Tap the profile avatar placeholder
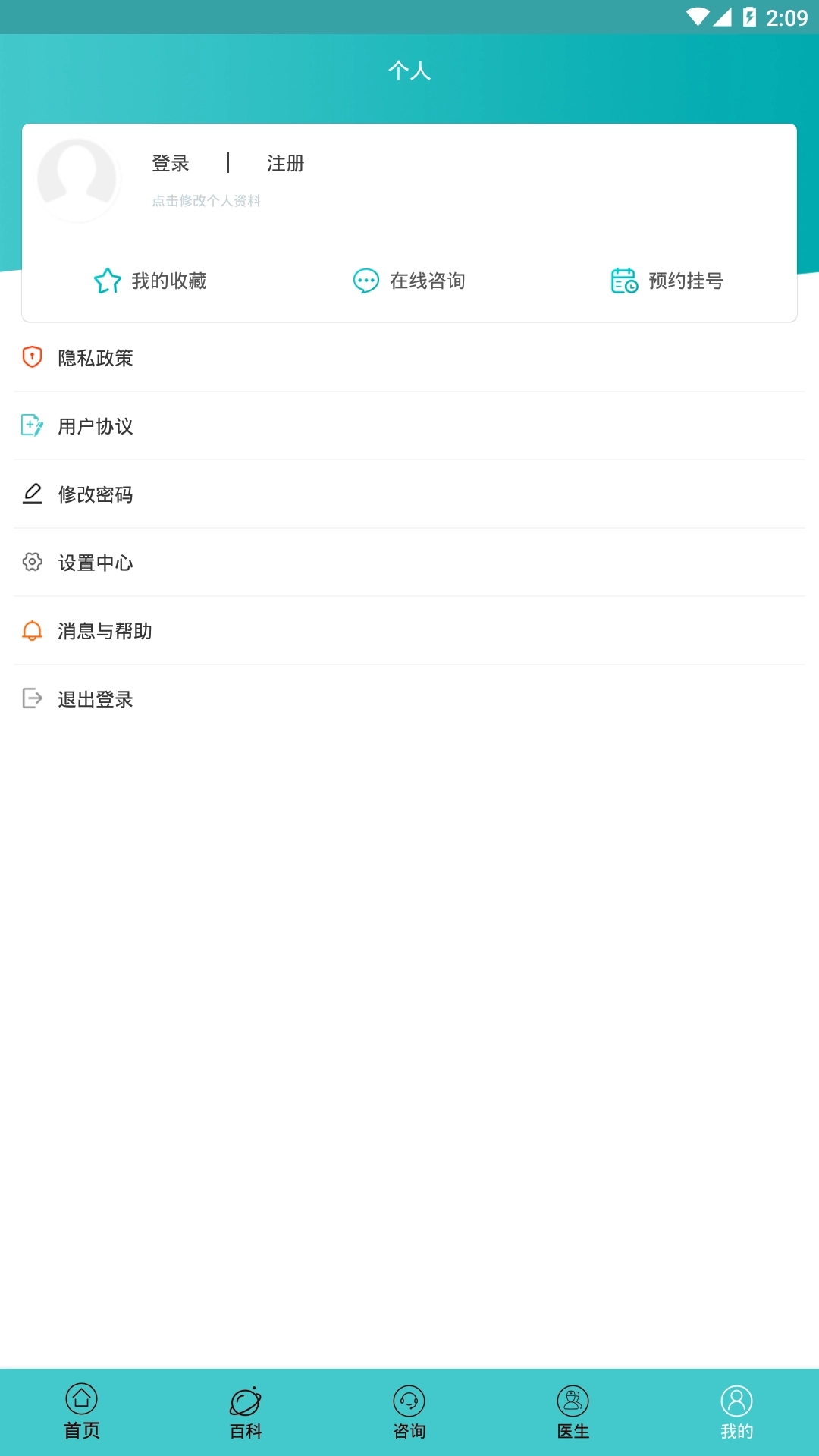Image resolution: width=819 pixels, height=1456 pixels. tap(78, 178)
